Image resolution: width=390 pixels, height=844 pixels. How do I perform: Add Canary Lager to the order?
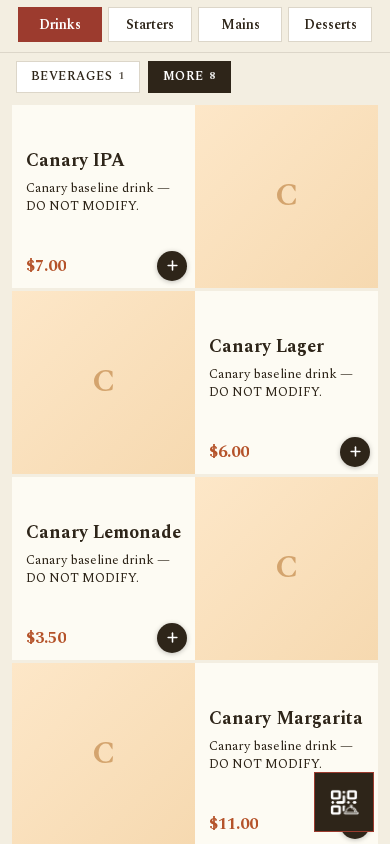[x=355, y=452]
